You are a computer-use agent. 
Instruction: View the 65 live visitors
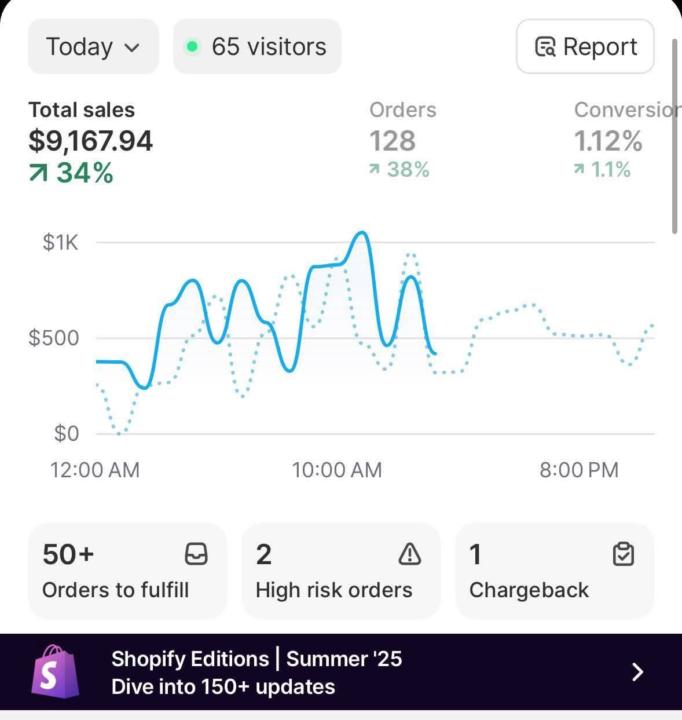[x=257, y=46]
